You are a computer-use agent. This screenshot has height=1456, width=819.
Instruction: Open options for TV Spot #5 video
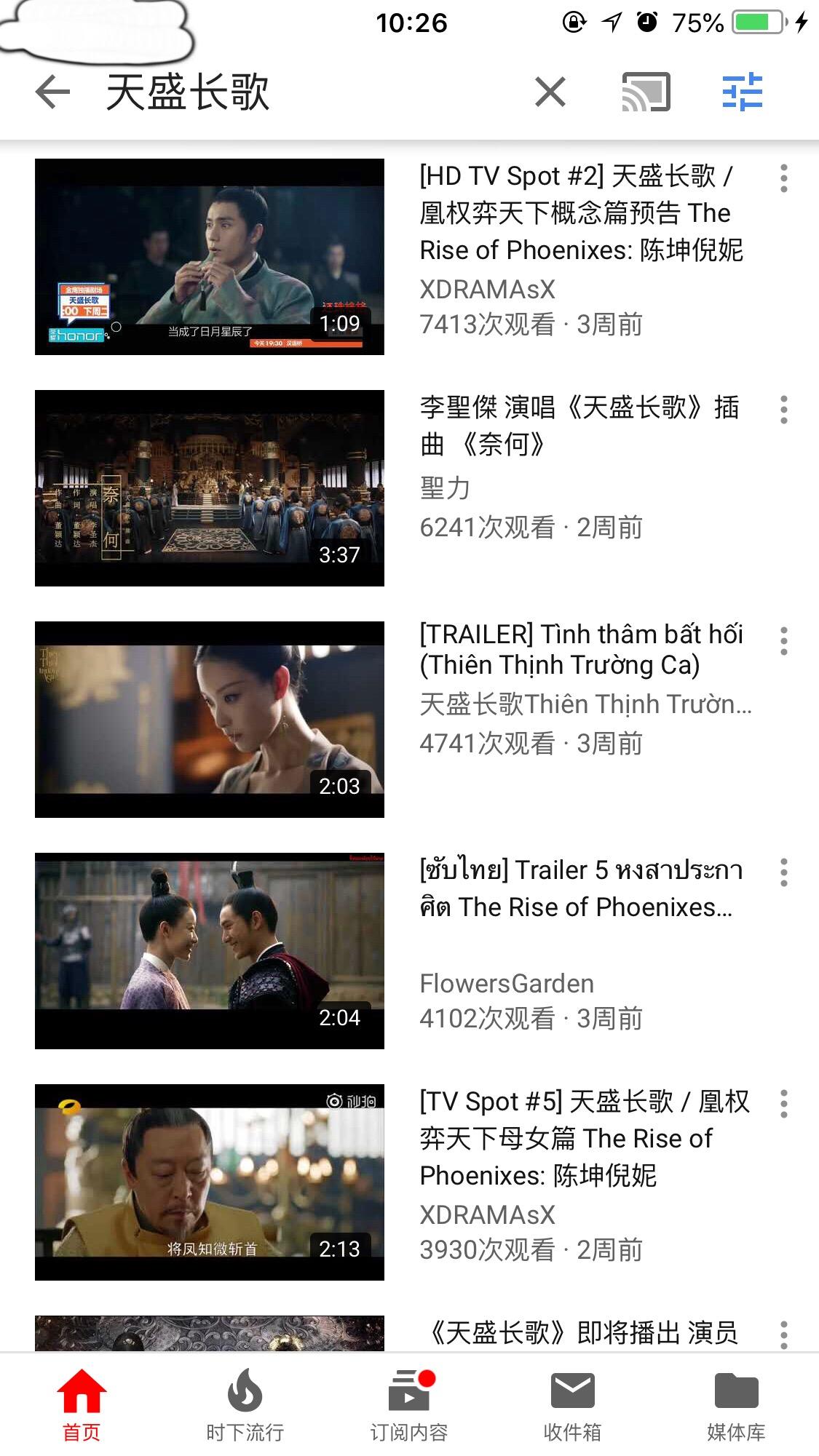point(783,1104)
